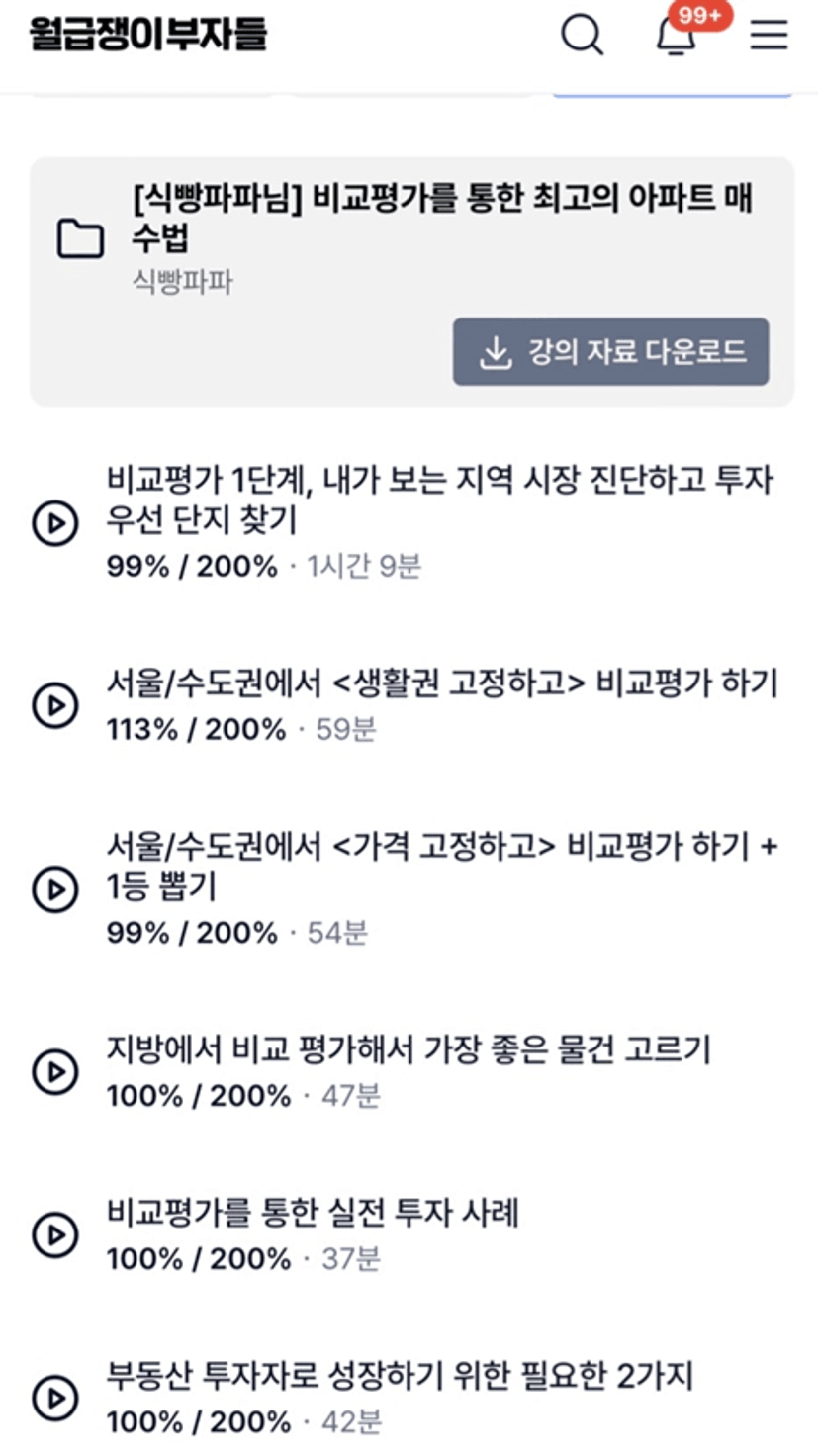The width and height of the screenshot is (818, 1456).
Task: Open the hamburger menu
Action: pyautogui.click(x=769, y=36)
